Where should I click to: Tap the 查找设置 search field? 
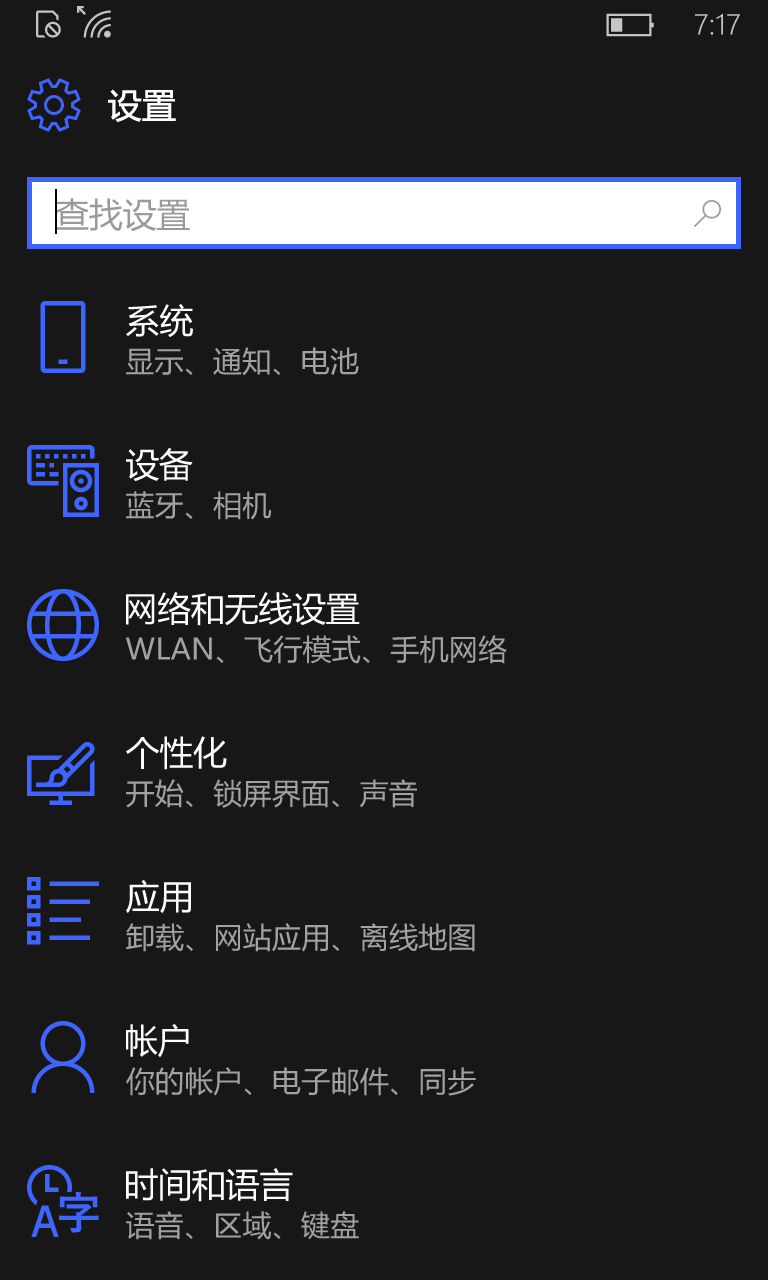[360, 214]
